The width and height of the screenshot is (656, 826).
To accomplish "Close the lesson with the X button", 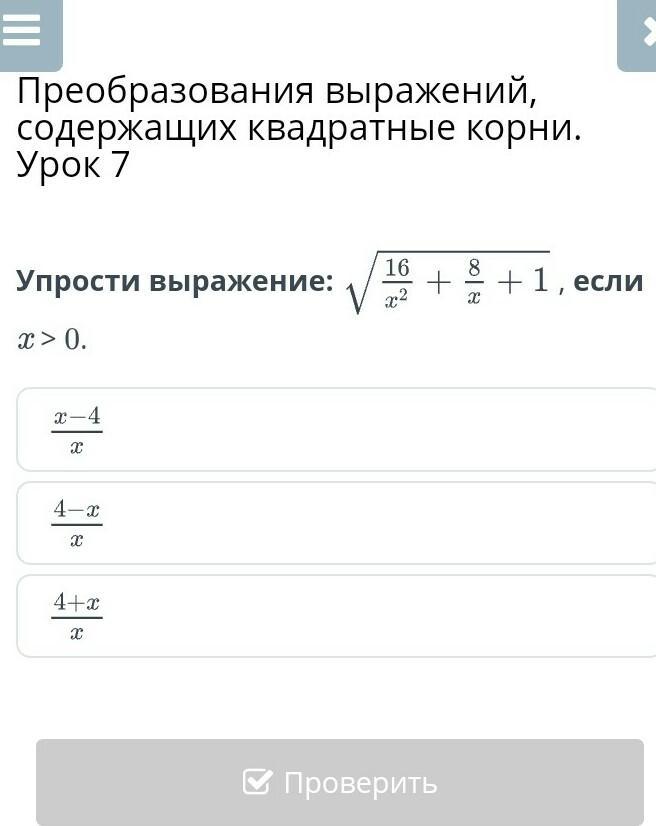I will [x=640, y=34].
